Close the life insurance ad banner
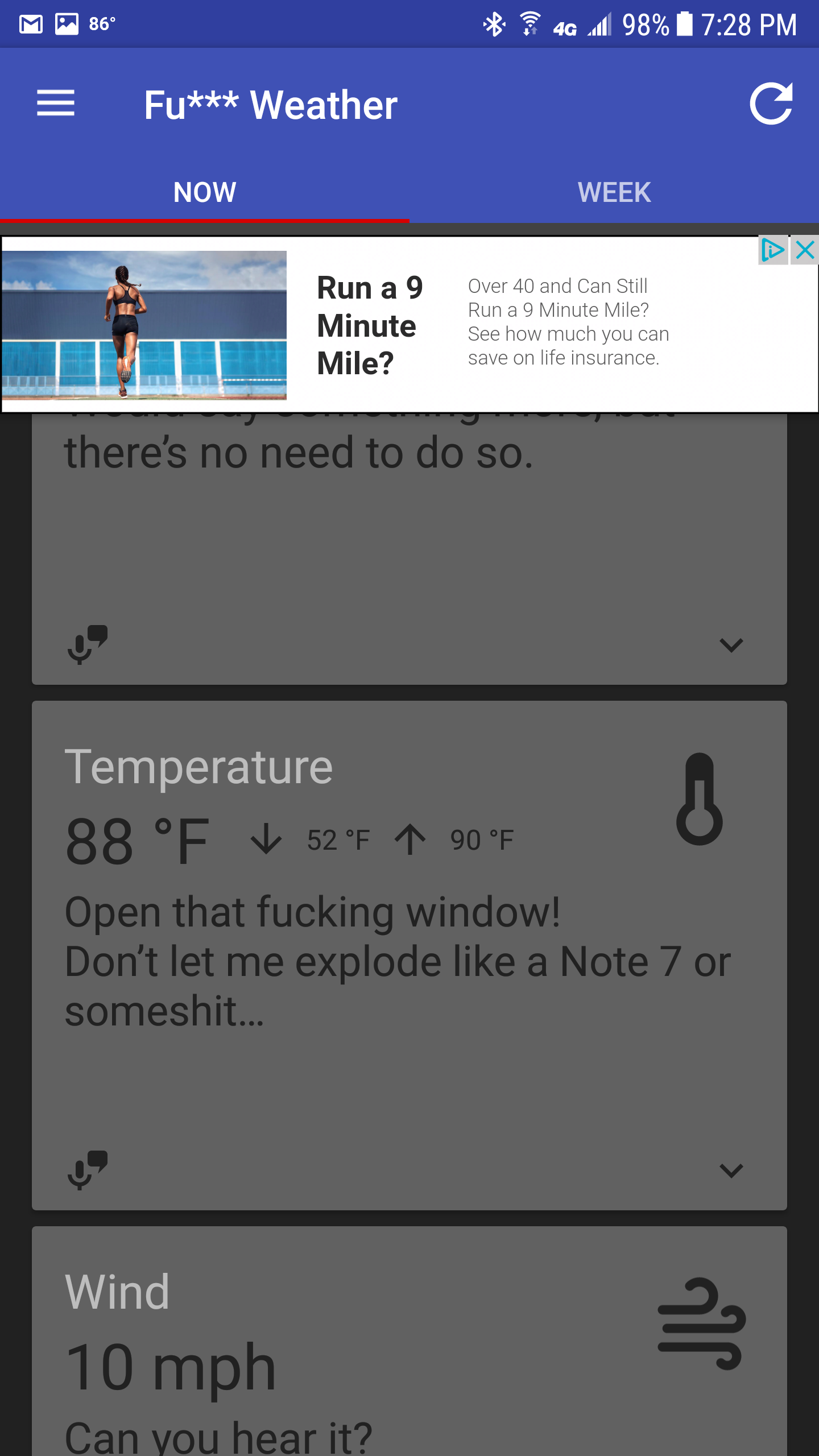Screen dimensions: 819x1456 [805, 250]
